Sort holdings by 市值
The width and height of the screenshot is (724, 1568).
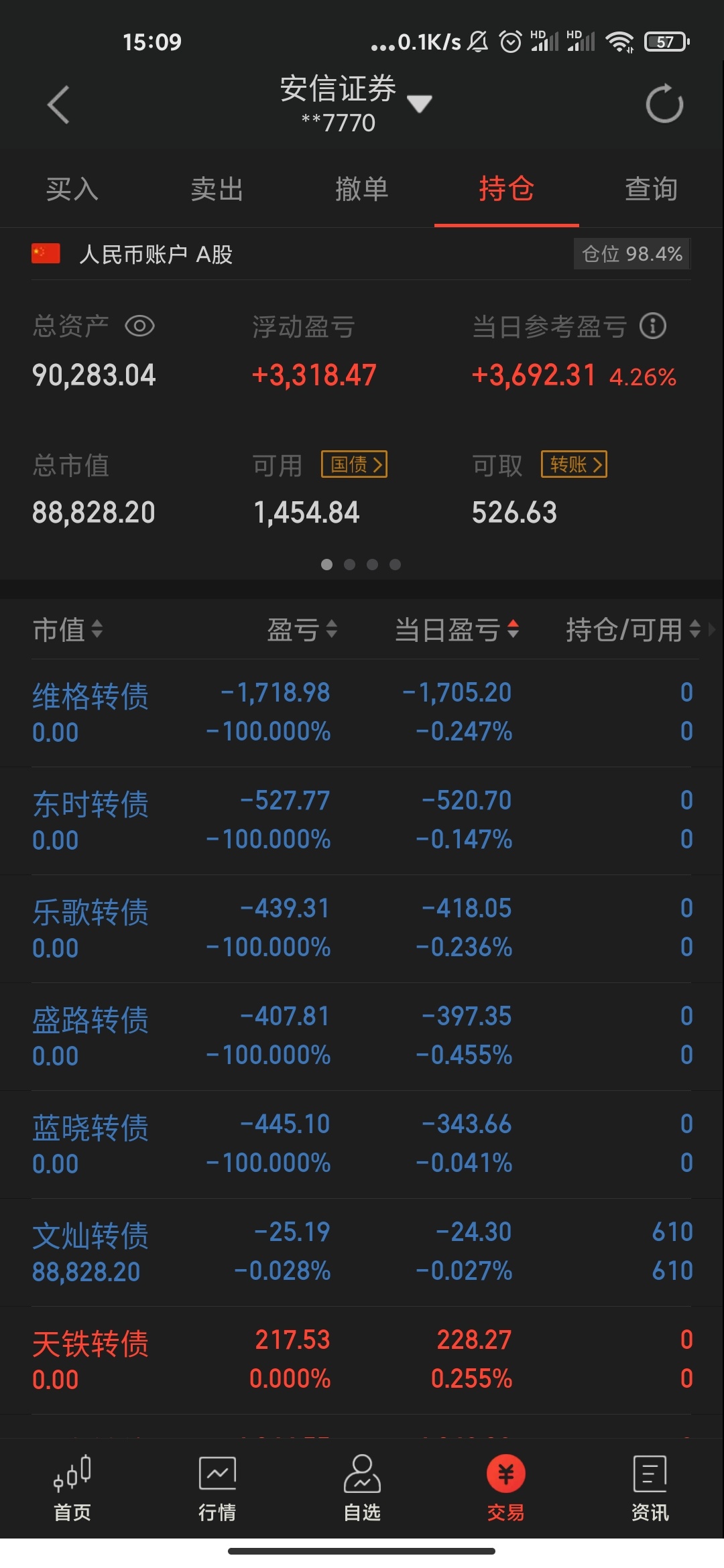[68, 629]
